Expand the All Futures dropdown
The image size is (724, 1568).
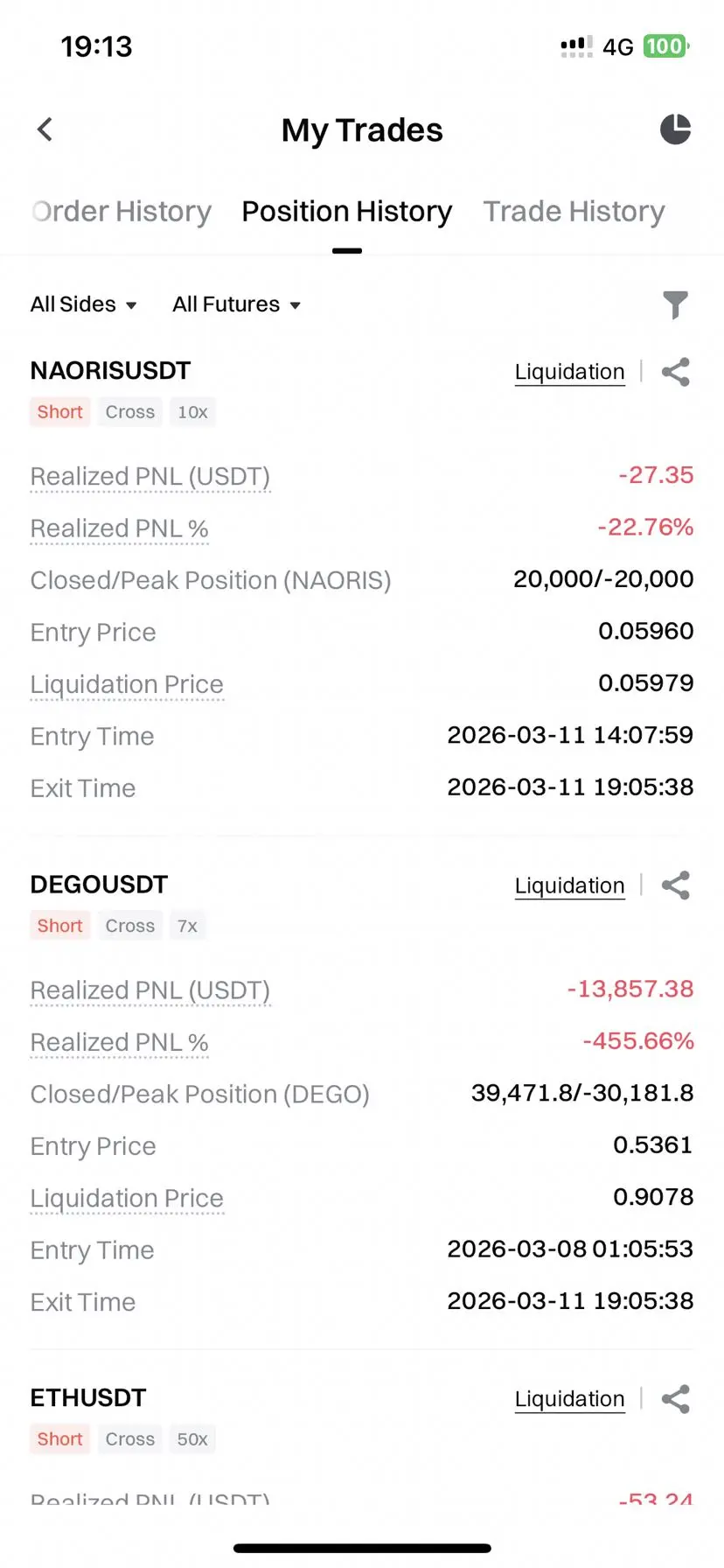tap(236, 304)
